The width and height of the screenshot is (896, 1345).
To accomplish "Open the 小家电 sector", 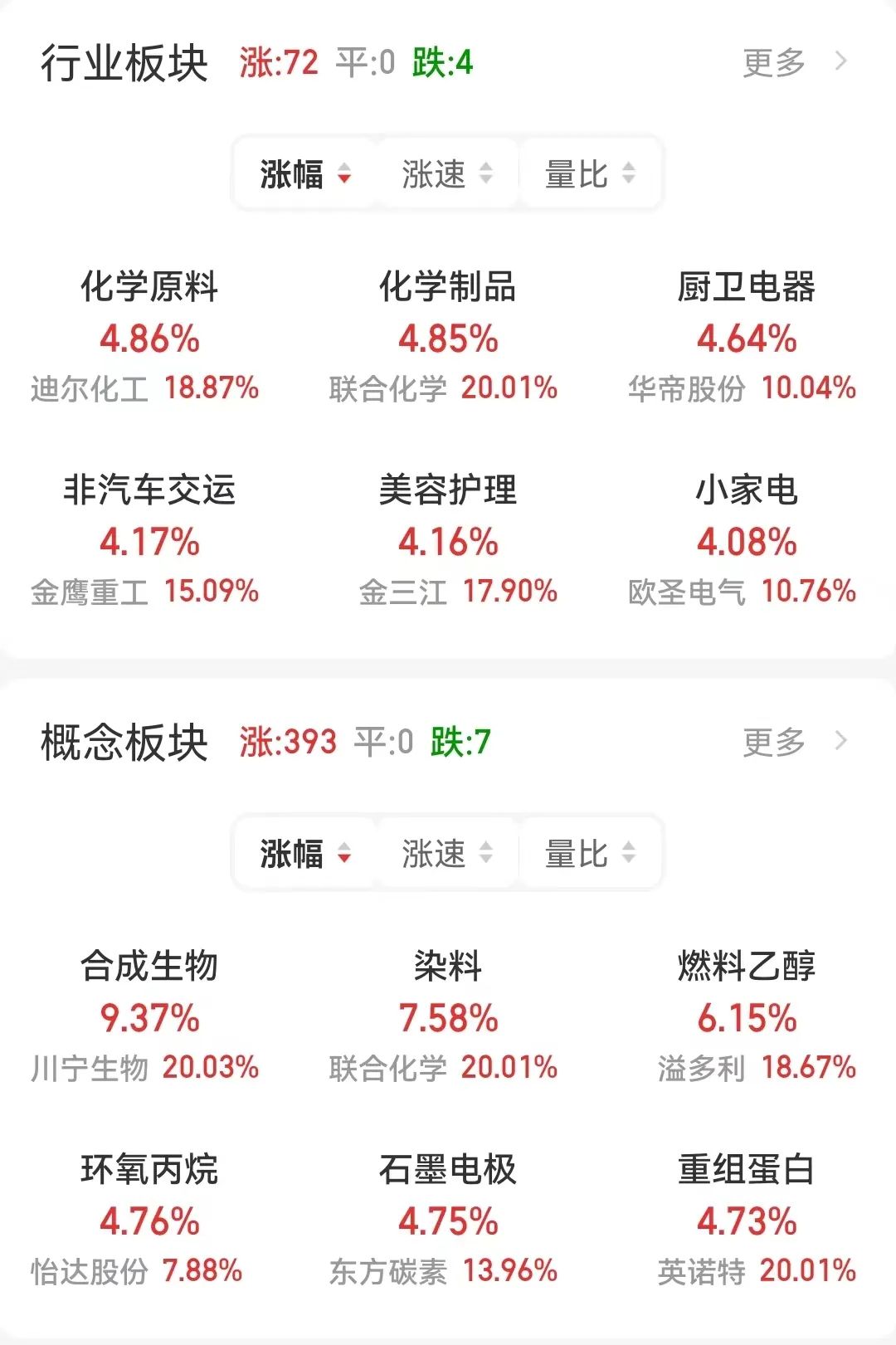I will pyautogui.click(x=746, y=540).
